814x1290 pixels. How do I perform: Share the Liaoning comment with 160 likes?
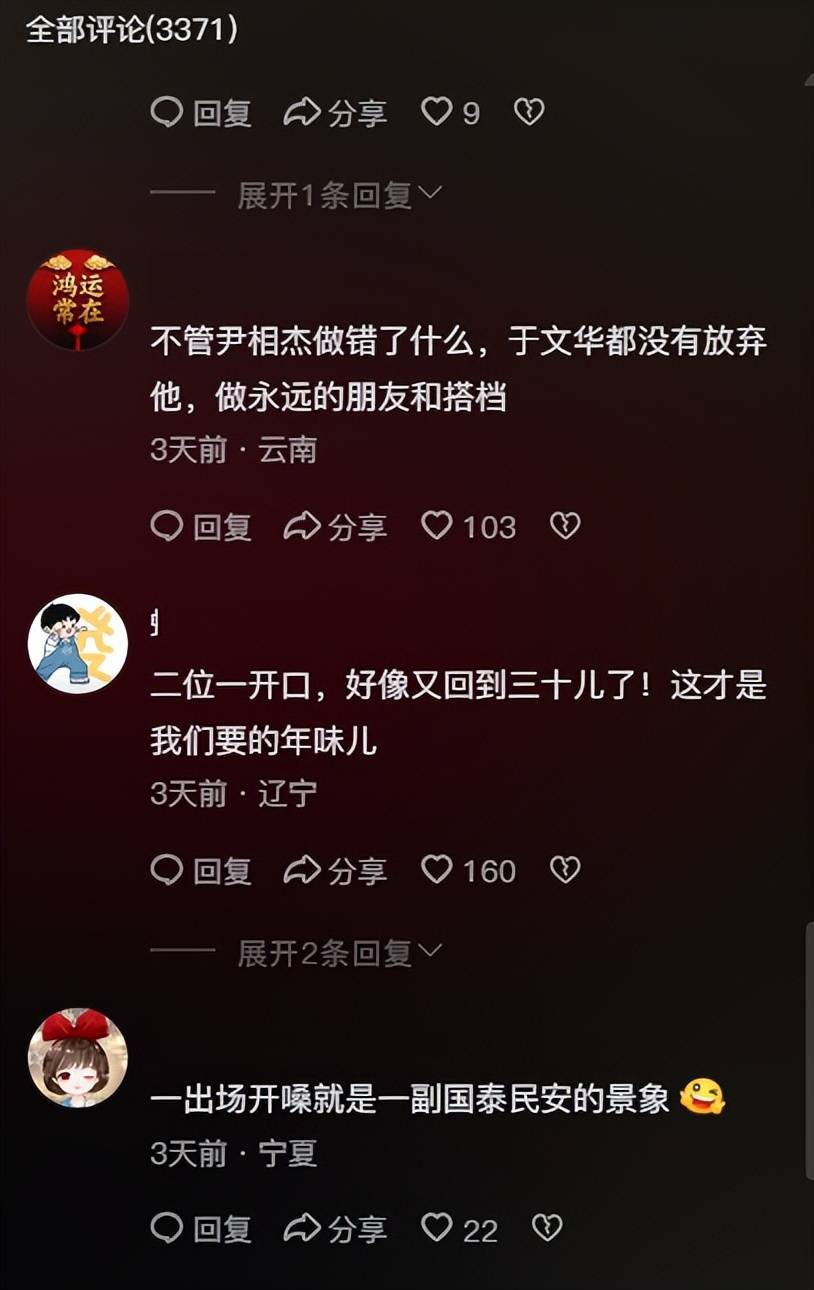tap(336, 870)
